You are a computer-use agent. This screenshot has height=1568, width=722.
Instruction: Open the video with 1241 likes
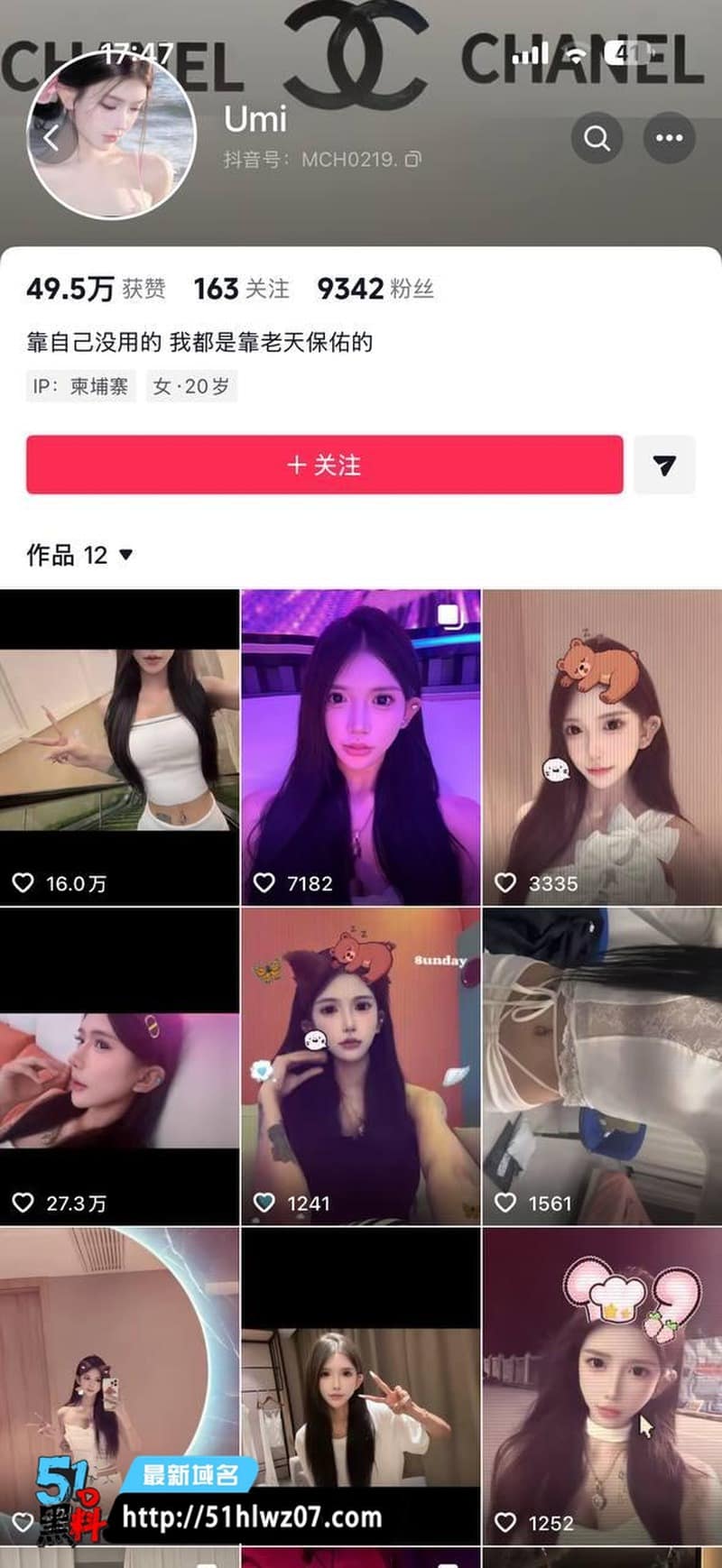361,1067
